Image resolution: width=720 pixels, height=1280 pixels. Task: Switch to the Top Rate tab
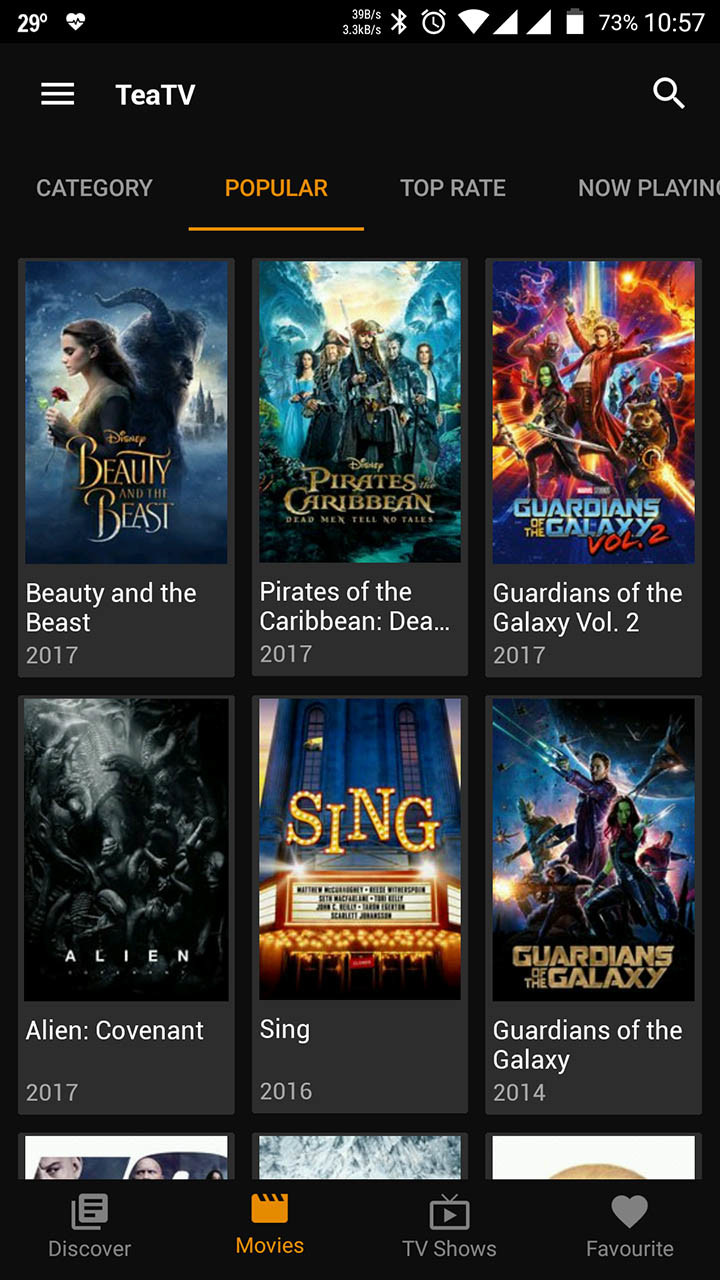pos(453,188)
